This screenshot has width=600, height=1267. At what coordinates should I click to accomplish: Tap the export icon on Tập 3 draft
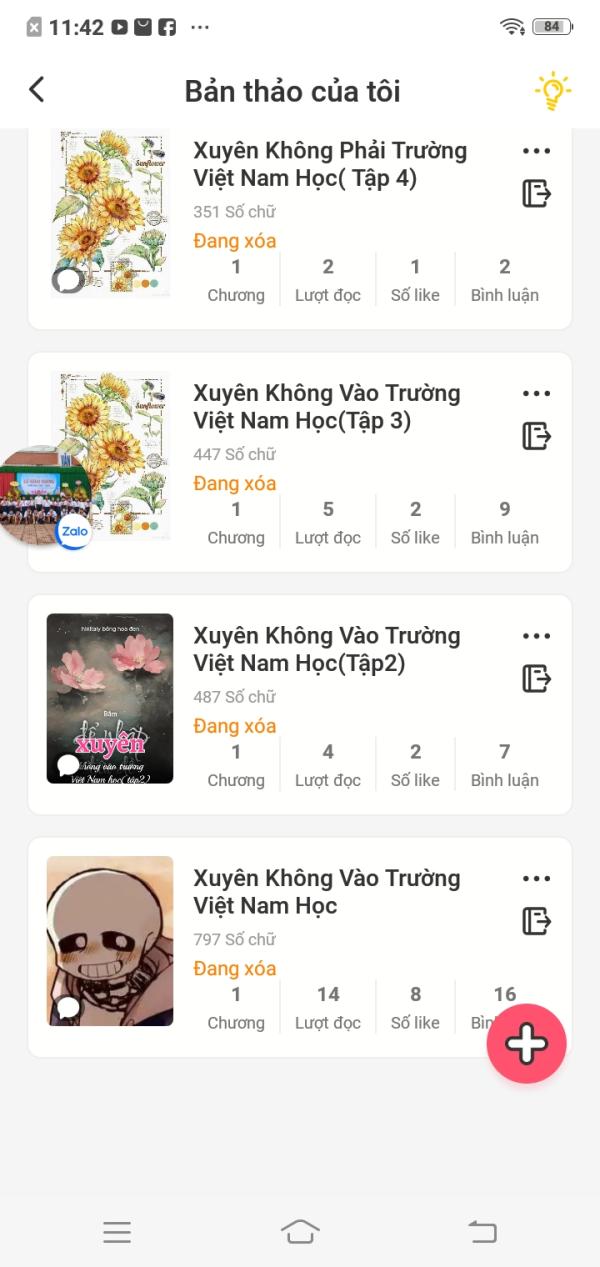(x=536, y=436)
